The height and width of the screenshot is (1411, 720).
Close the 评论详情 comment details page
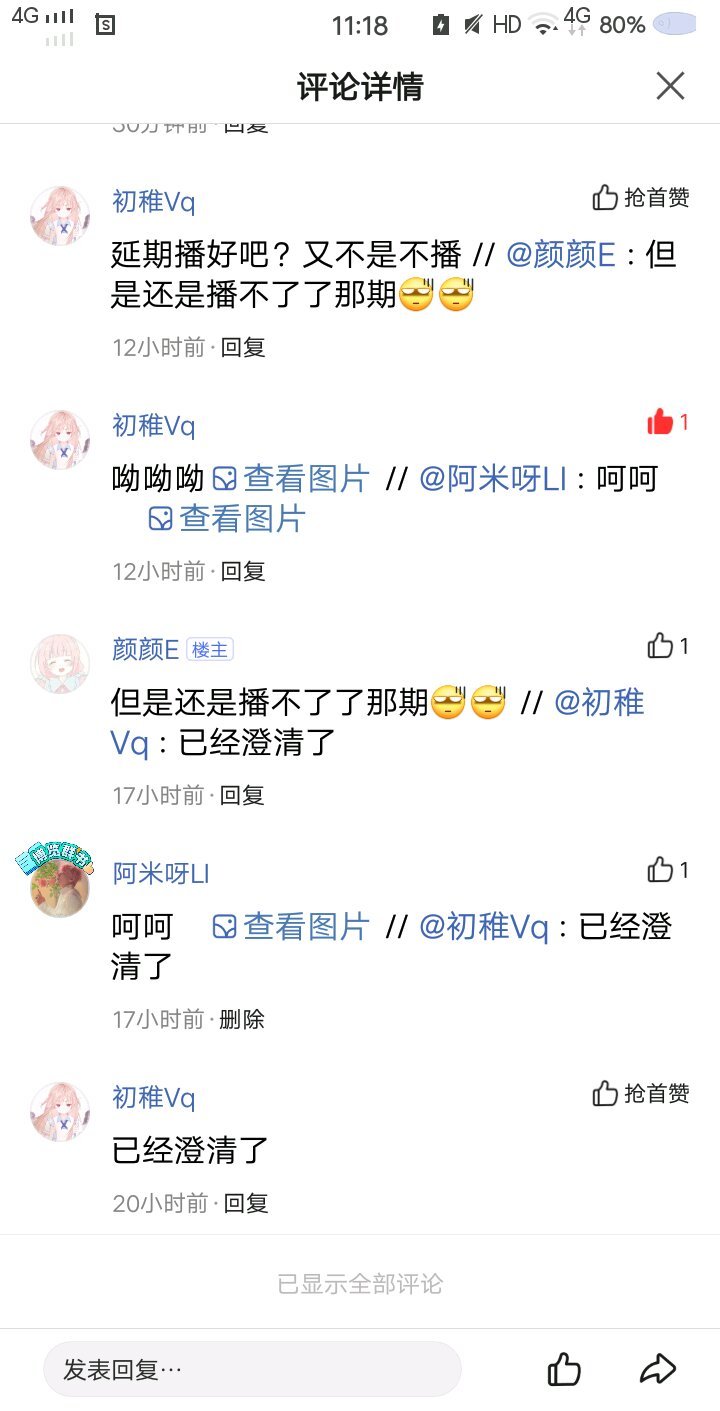670,86
